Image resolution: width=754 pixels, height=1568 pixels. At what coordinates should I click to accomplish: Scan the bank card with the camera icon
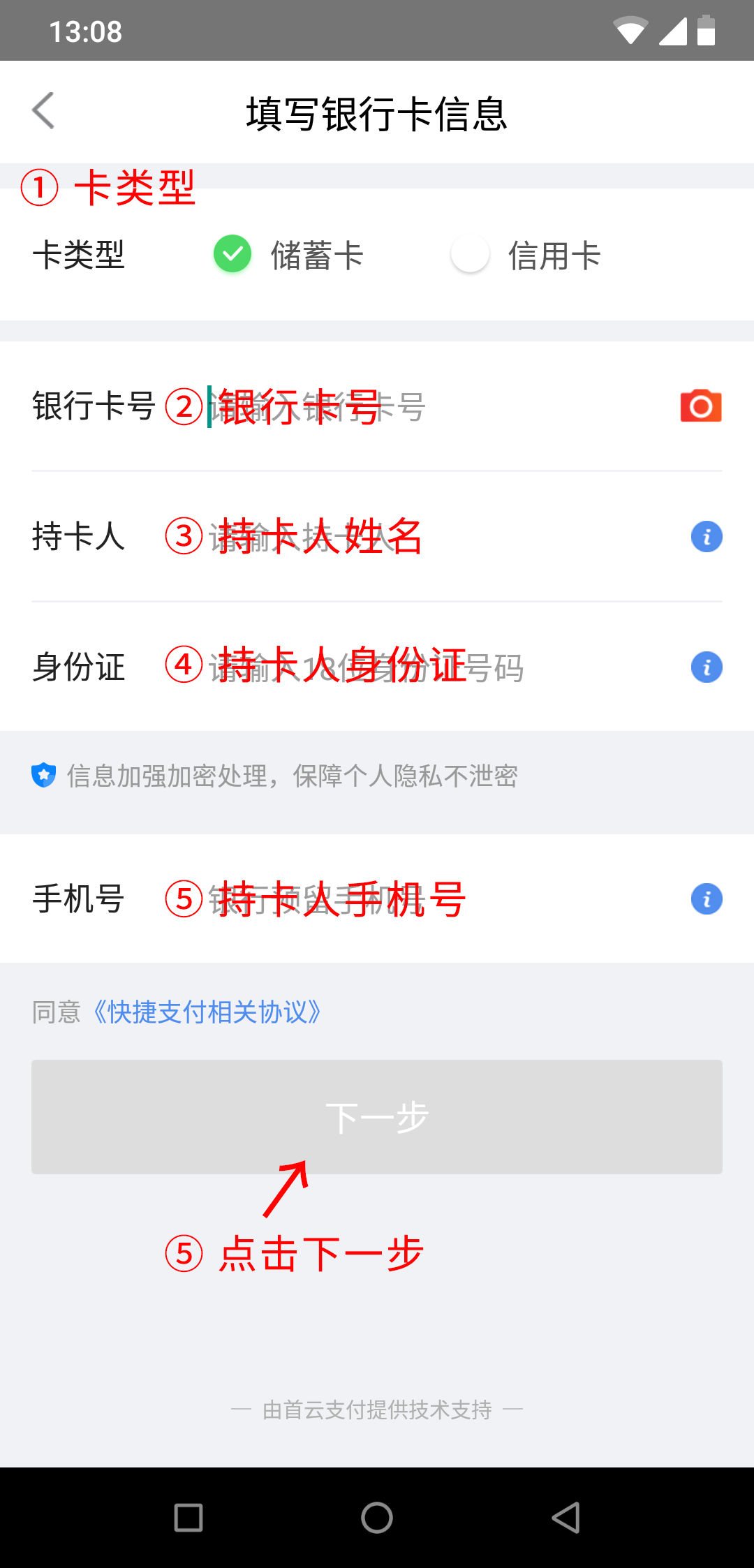click(701, 406)
